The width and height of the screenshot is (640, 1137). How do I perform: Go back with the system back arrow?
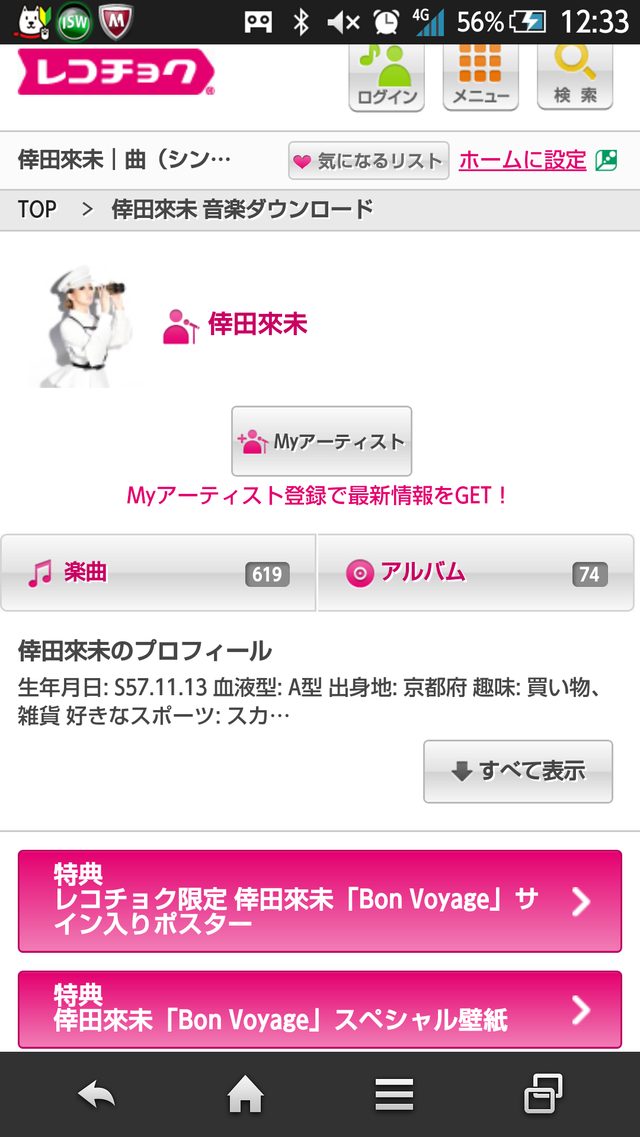coord(96,1095)
